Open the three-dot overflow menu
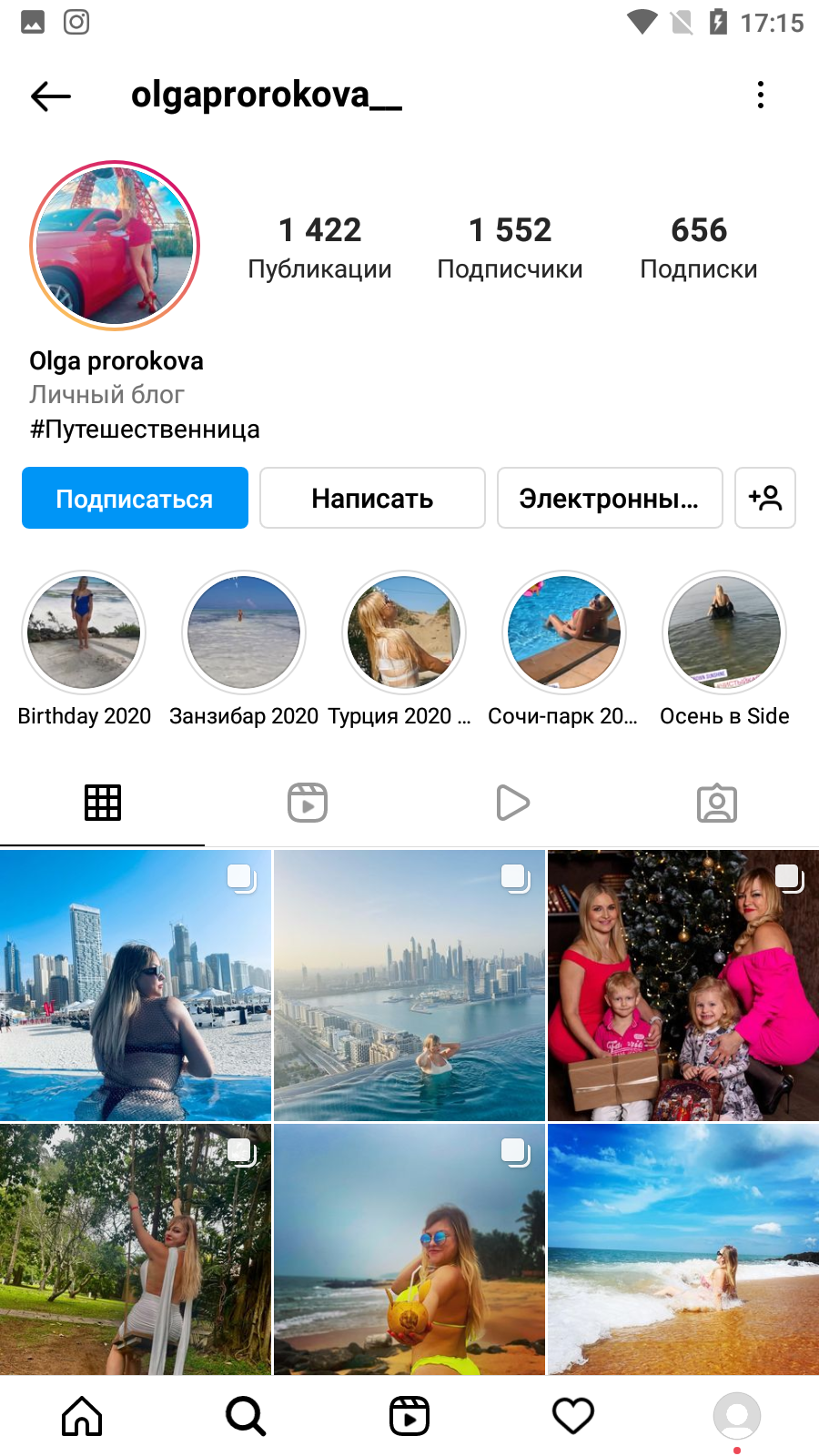Screen dimensions: 819x1456 click(x=761, y=95)
